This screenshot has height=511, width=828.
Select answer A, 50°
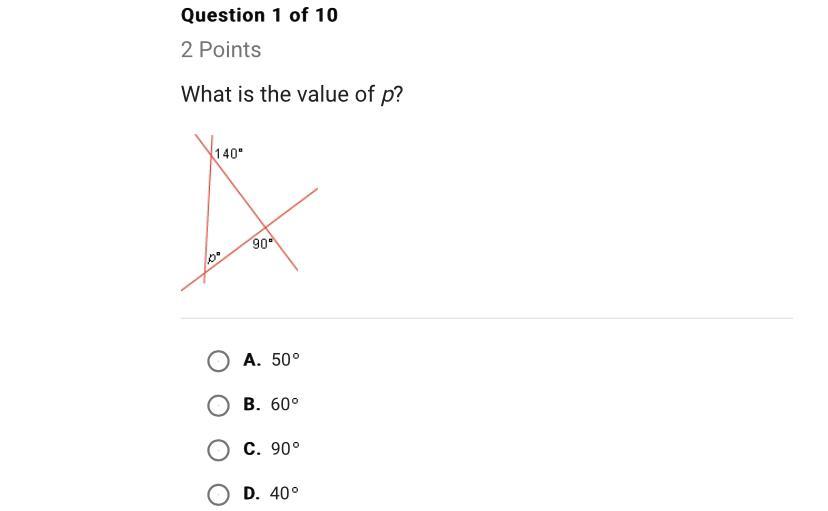pyautogui.click(x=218, y=361)
